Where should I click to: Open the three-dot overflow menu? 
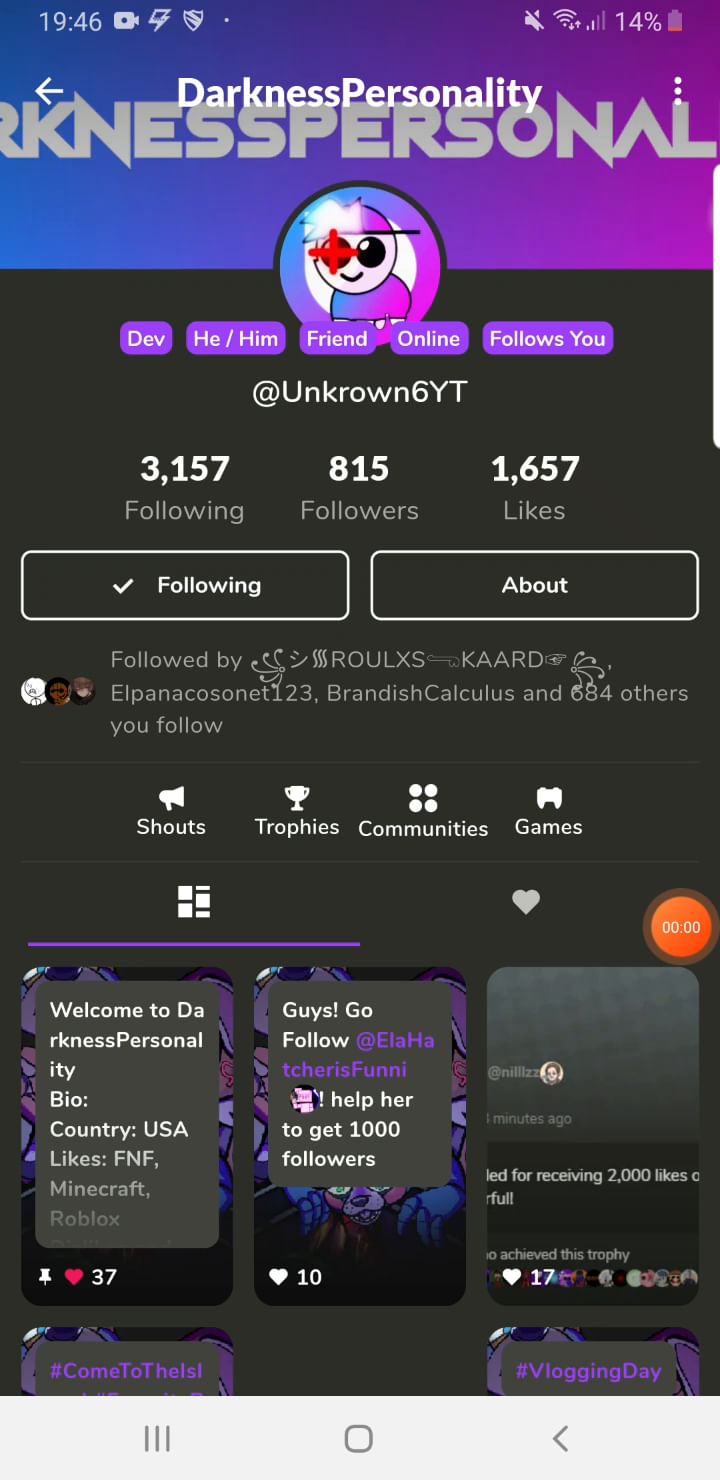[x=678, y=92]
